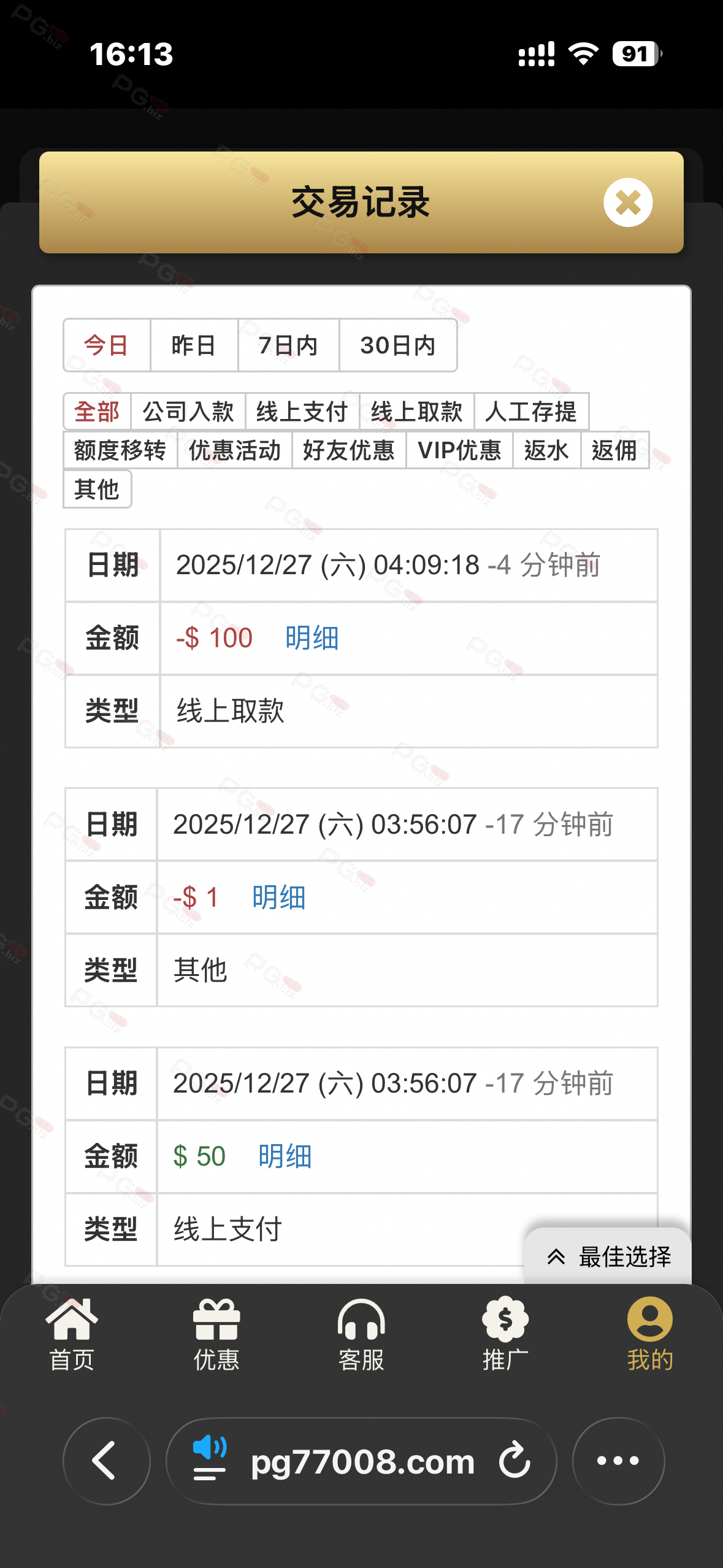Open 明细 for the $ 50 payment
Screen dimensions: 723x1568
click(285, 1156)
